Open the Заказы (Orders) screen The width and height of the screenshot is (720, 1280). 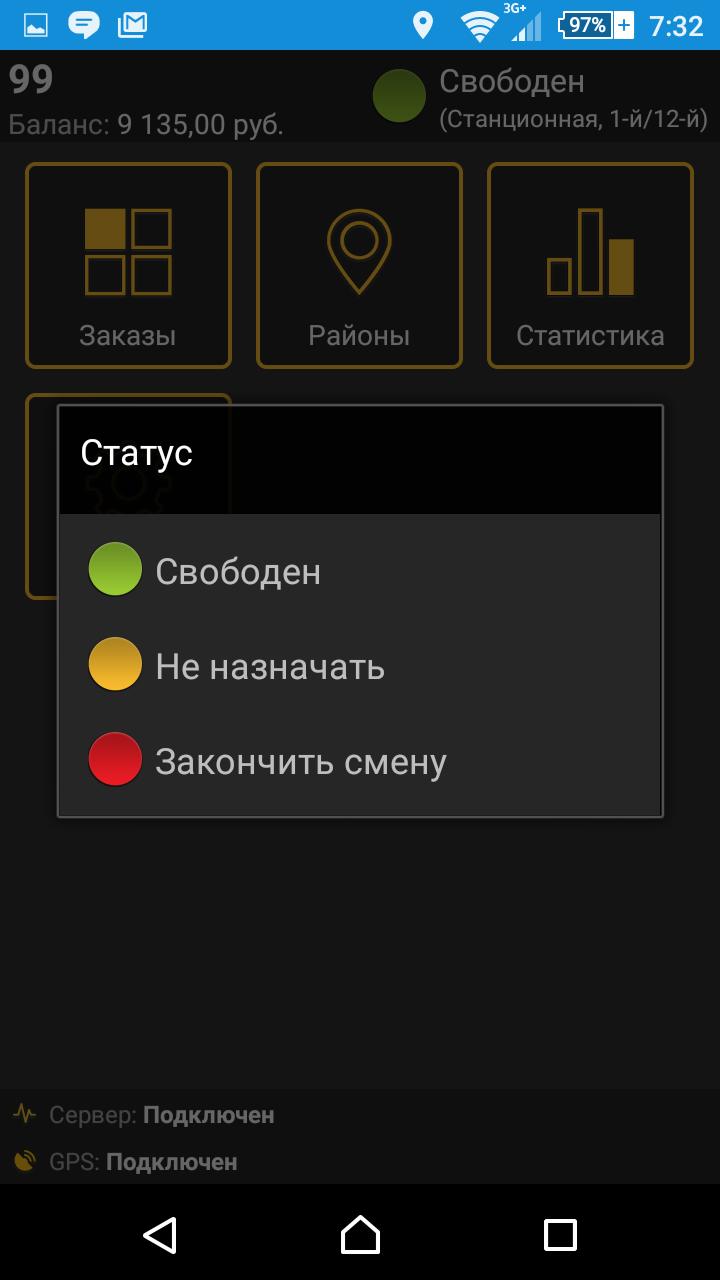click(x=128, y=265)
